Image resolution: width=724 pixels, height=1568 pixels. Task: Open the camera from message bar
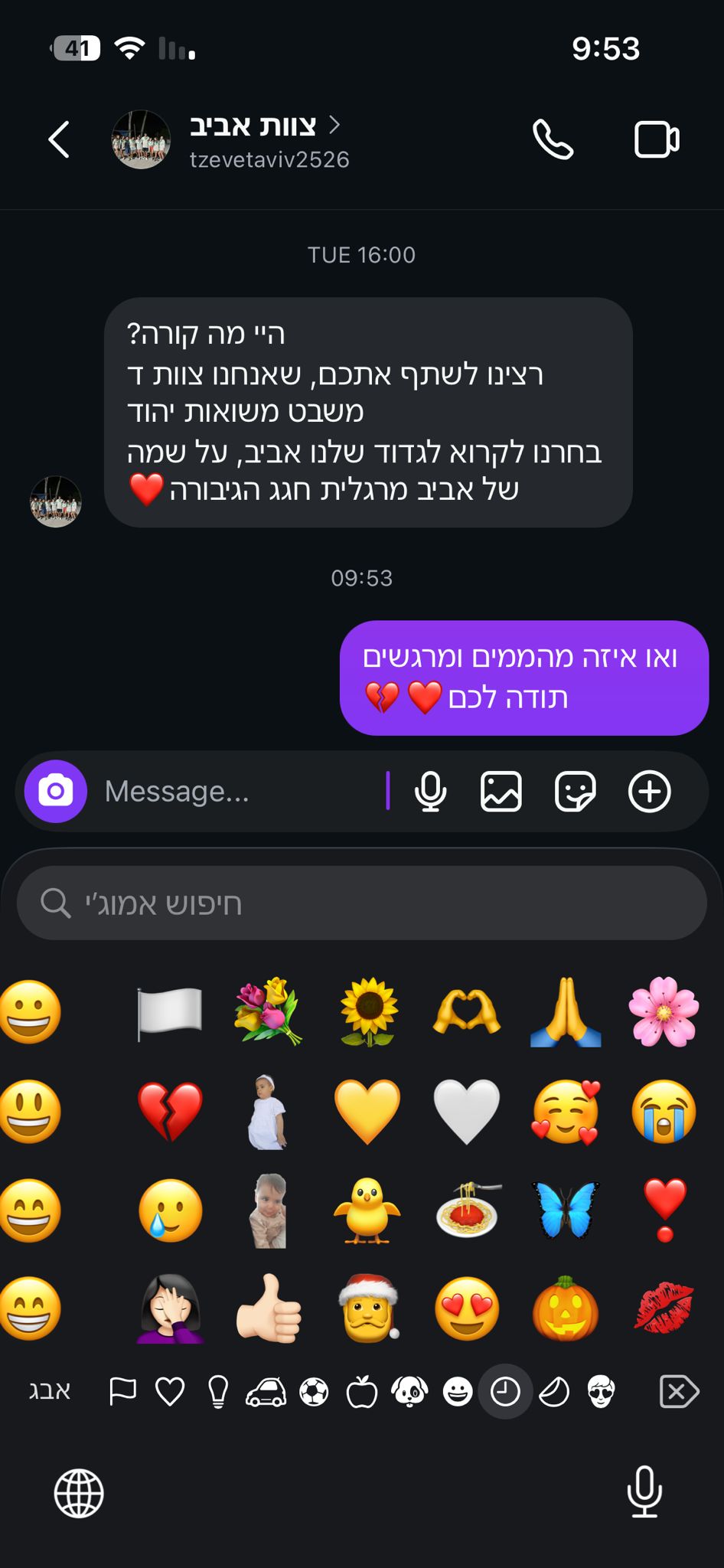[56, 791]
